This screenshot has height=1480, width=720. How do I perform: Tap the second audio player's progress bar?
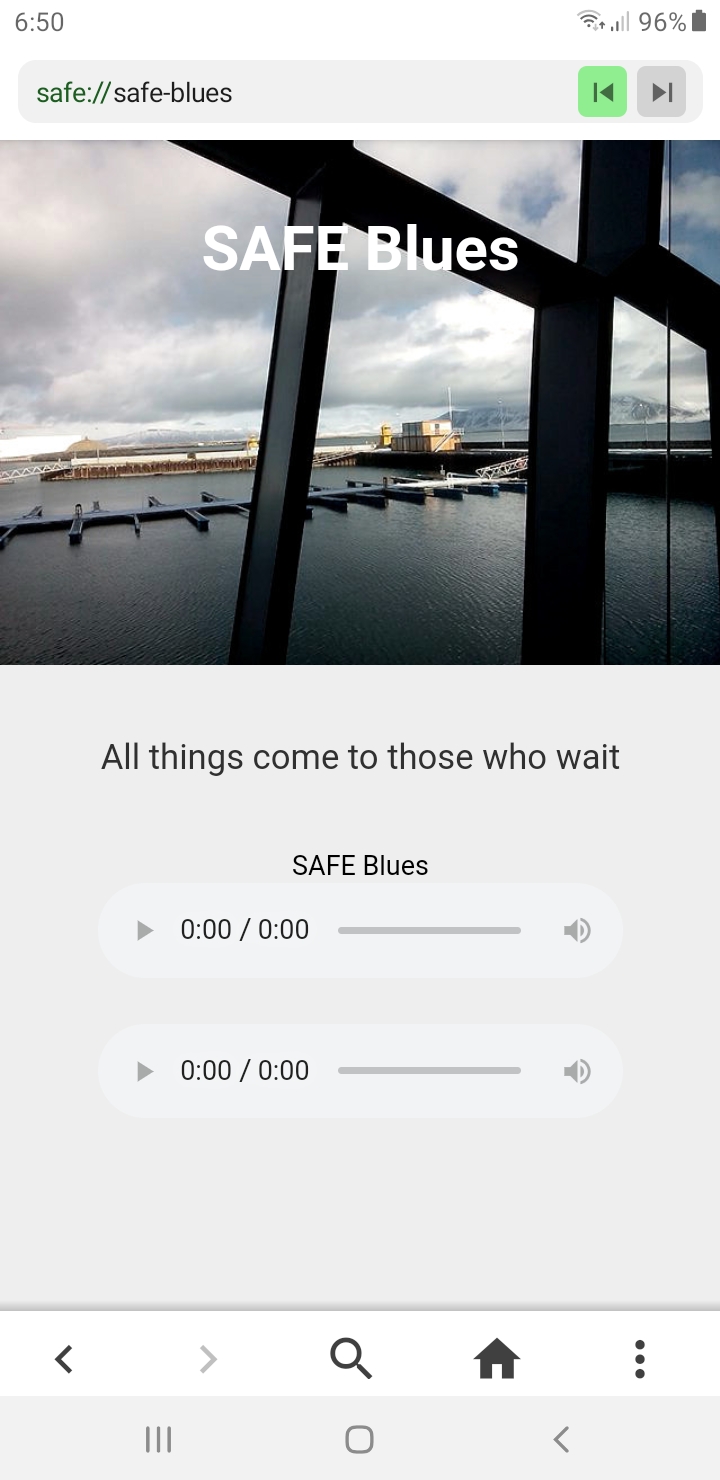tap(429, 1071)
